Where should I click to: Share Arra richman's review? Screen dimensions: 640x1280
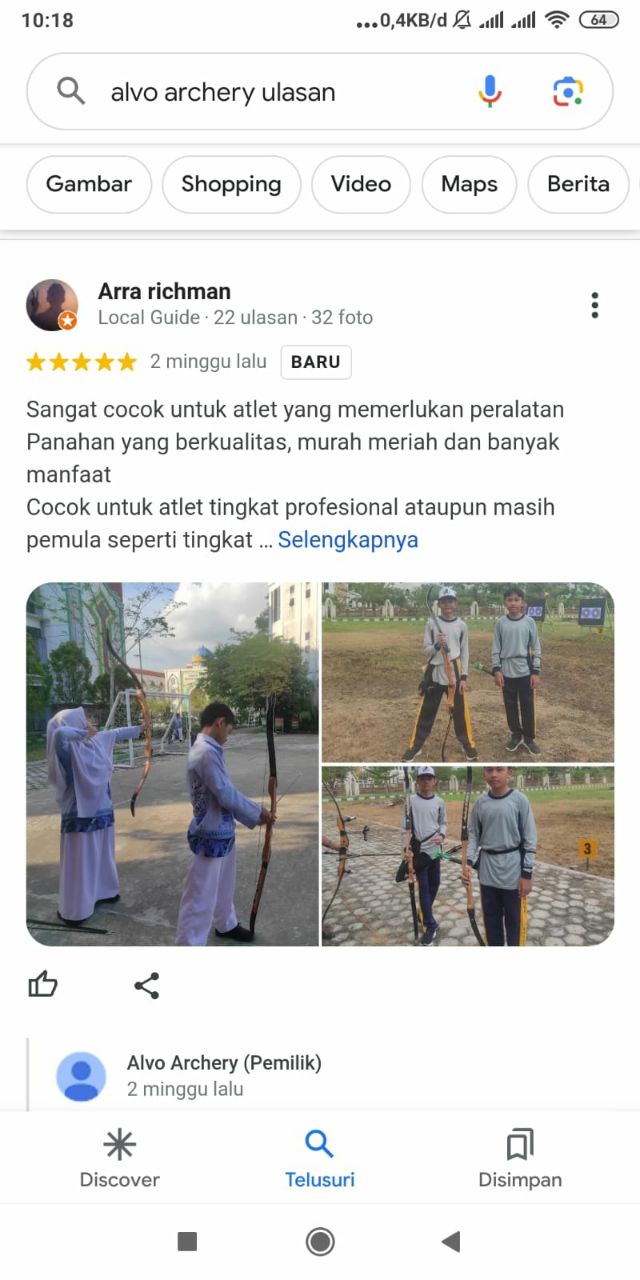[147, 986]
